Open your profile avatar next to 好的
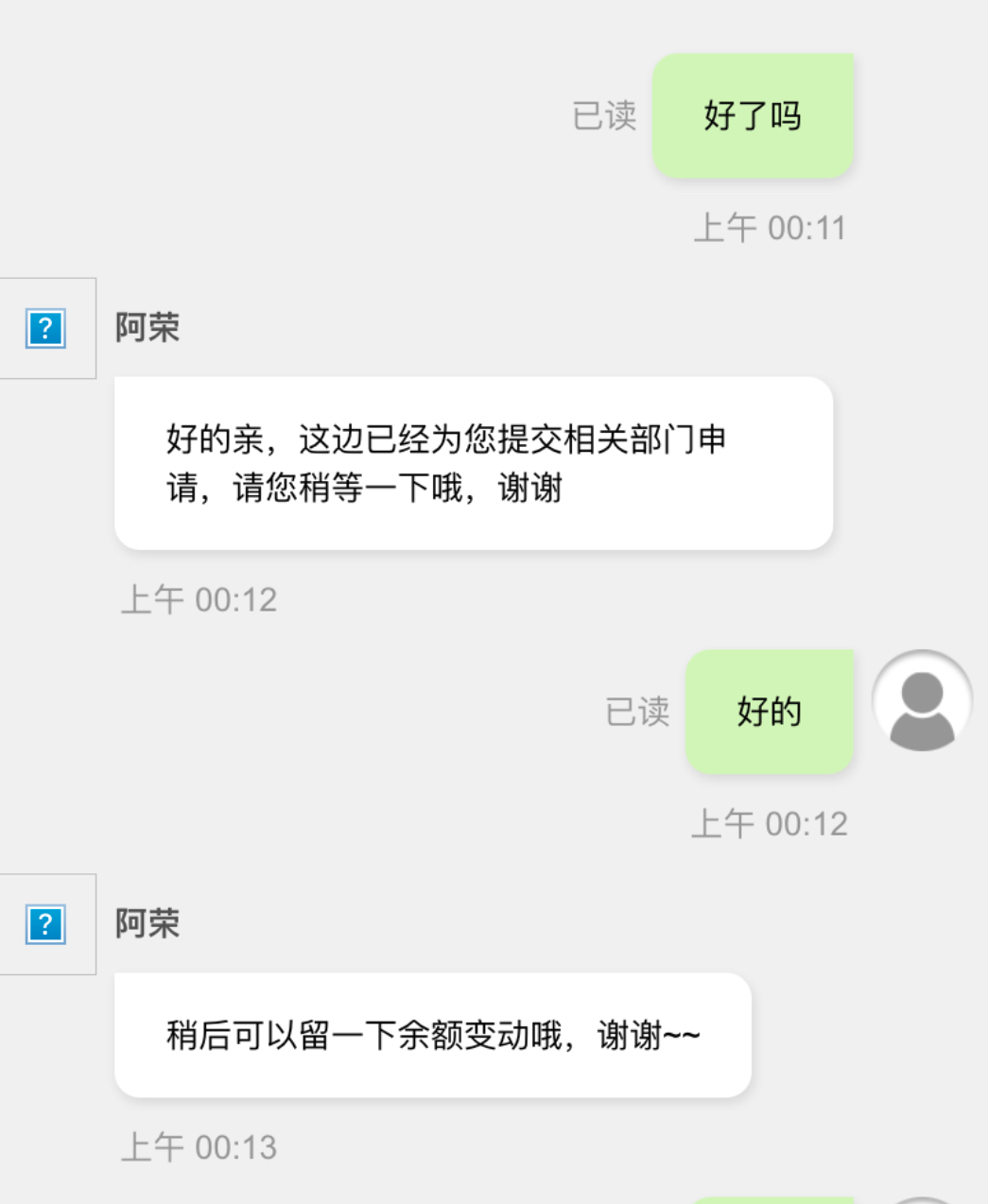 (921, 702)
